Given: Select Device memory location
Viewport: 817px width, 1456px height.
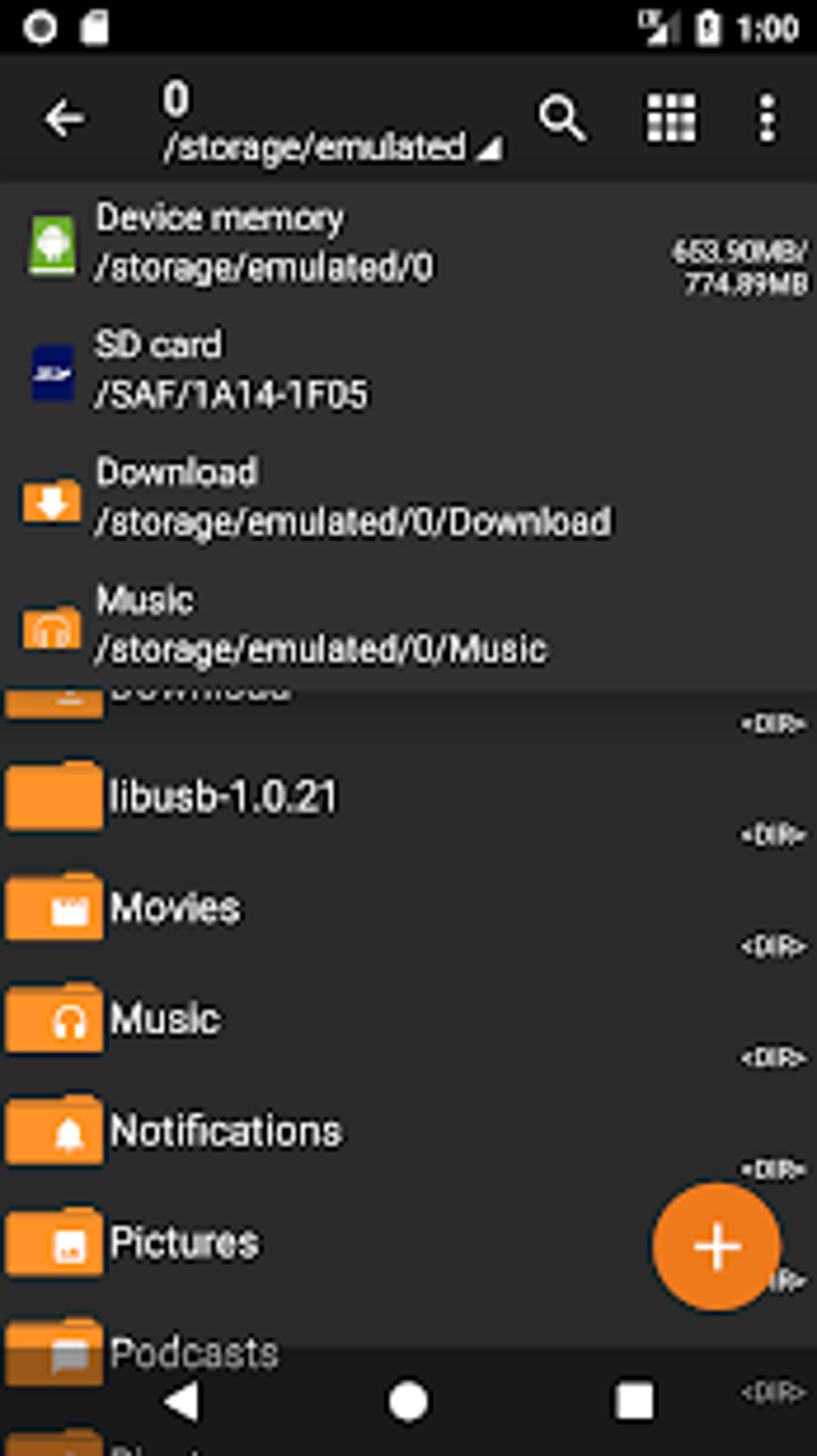Looking at the screenshot, I should click(408, 244).
